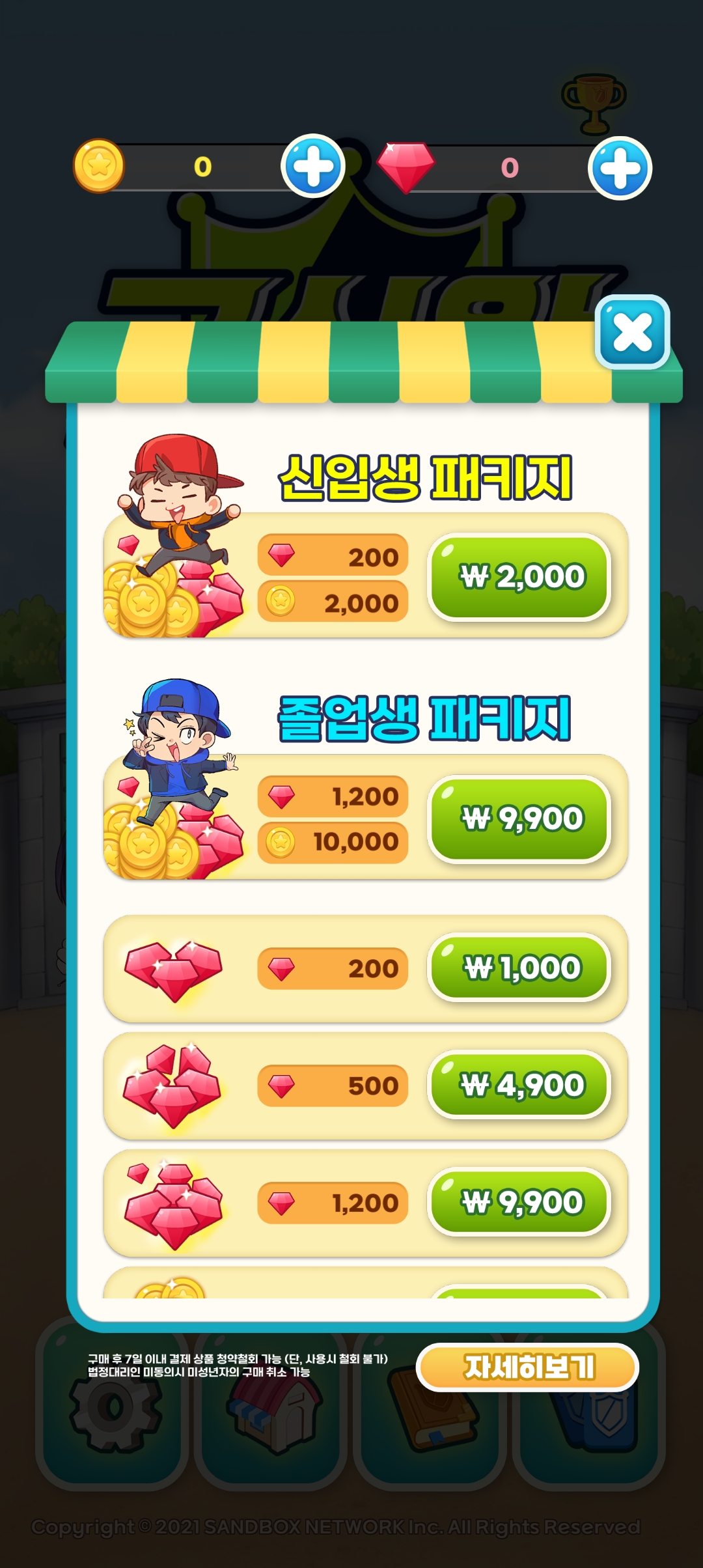Buy the 졸업생 패키지 for ₩9,900
Viewport: 703px width, 1568px height.
[x=519, y=819]
